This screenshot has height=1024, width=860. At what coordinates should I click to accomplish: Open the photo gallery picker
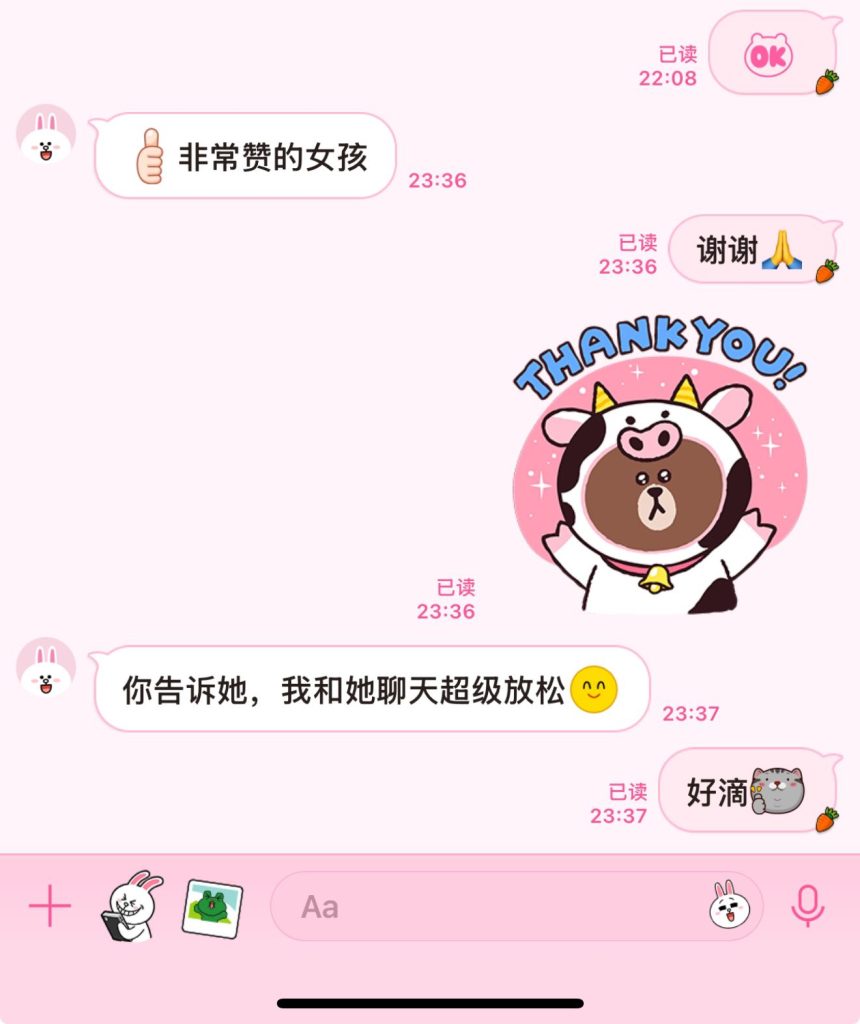click(212, 907)
